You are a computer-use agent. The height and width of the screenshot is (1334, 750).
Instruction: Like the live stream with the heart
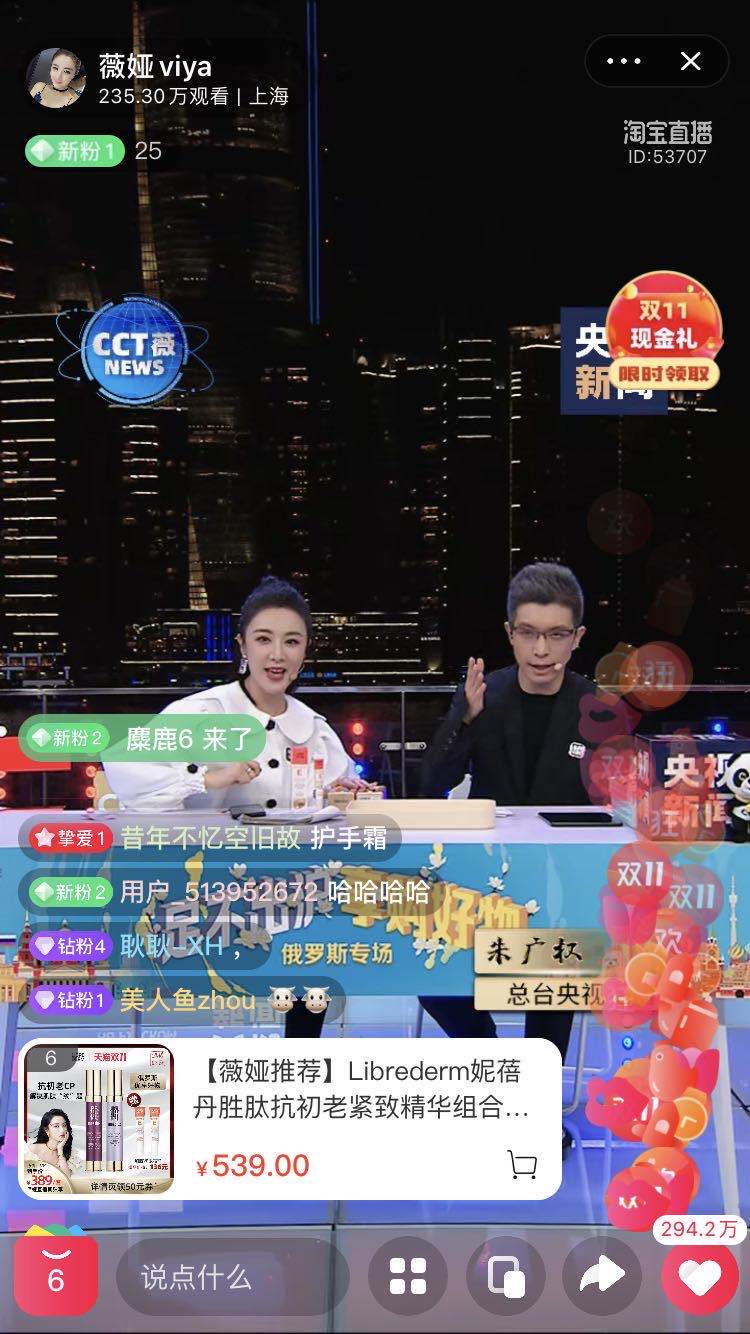tap(699, 1277)
